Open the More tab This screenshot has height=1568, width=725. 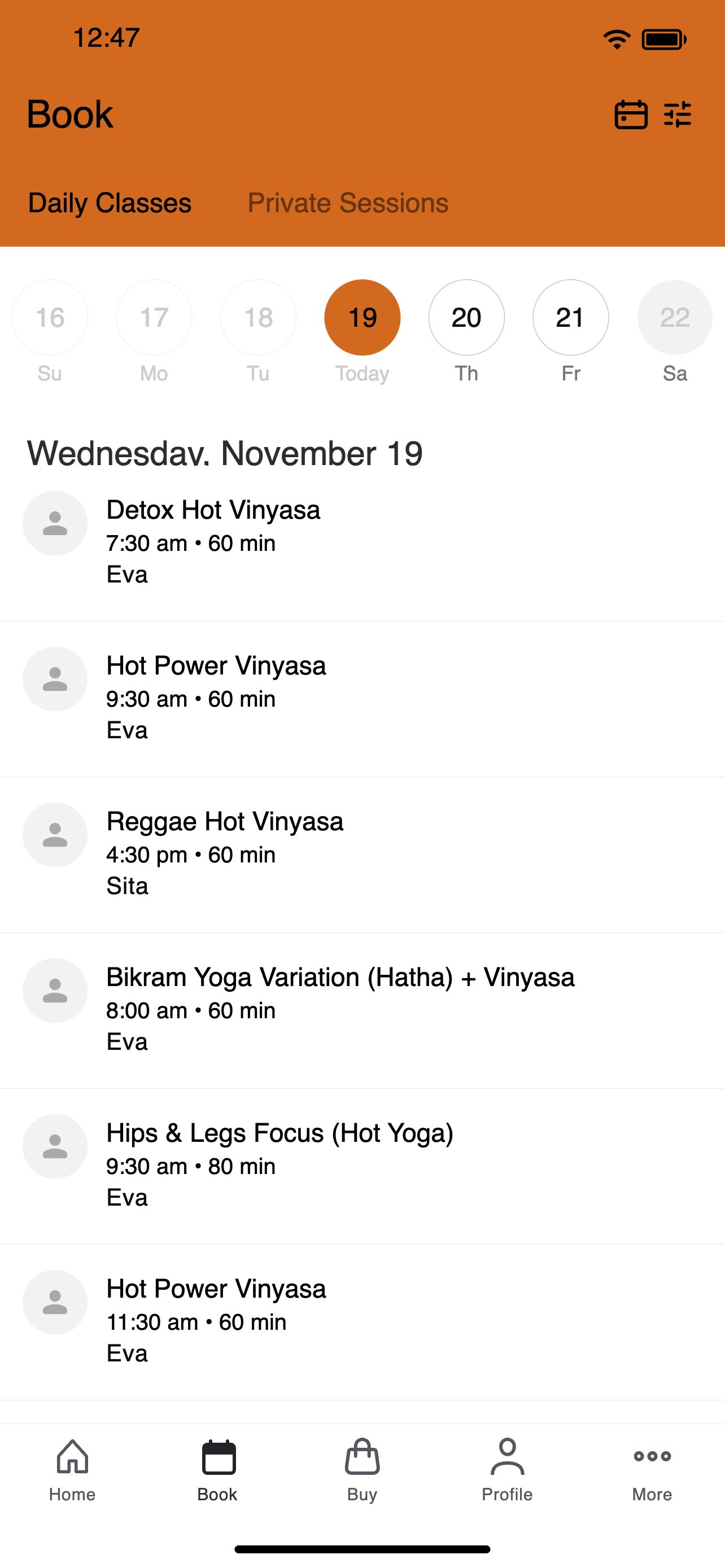point(652,1470)
